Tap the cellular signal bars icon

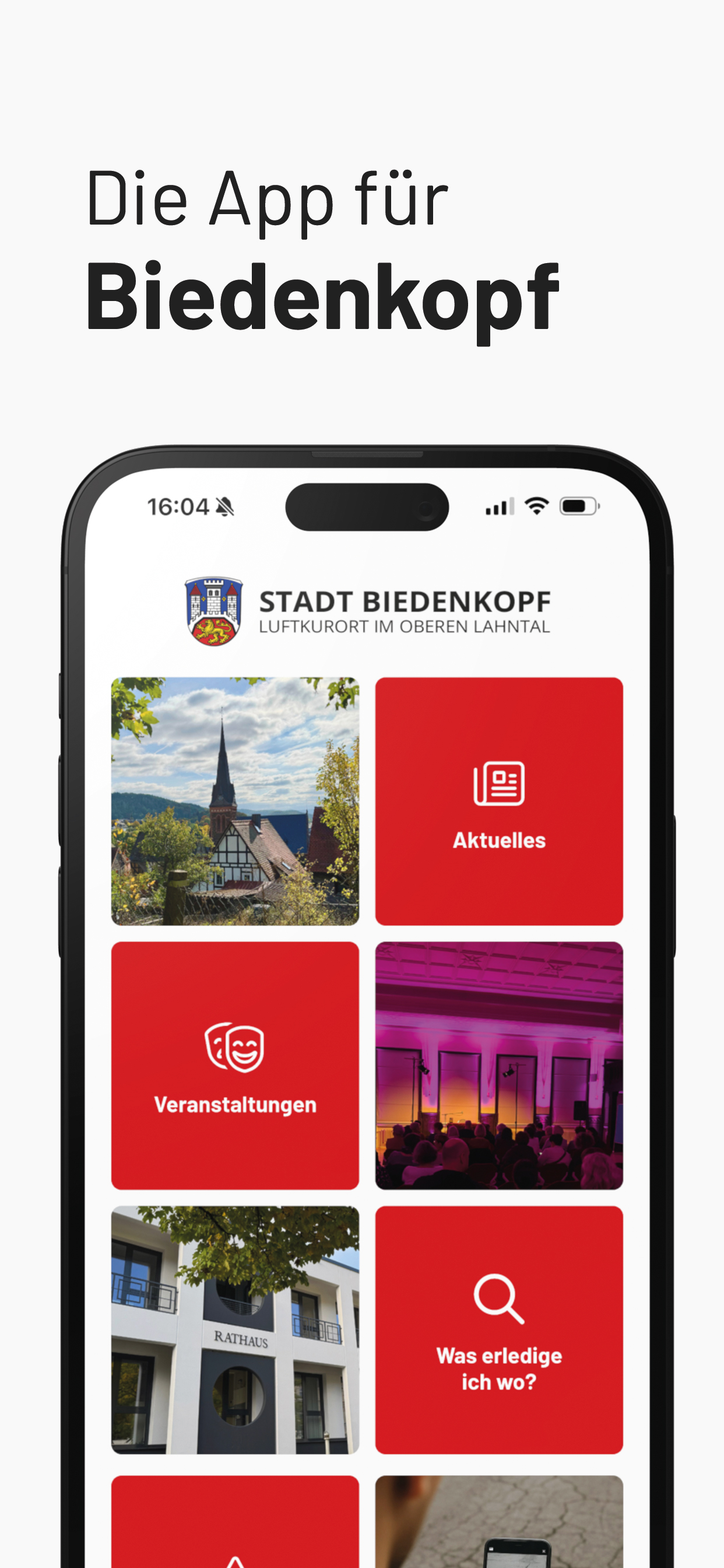pos(500,505)
